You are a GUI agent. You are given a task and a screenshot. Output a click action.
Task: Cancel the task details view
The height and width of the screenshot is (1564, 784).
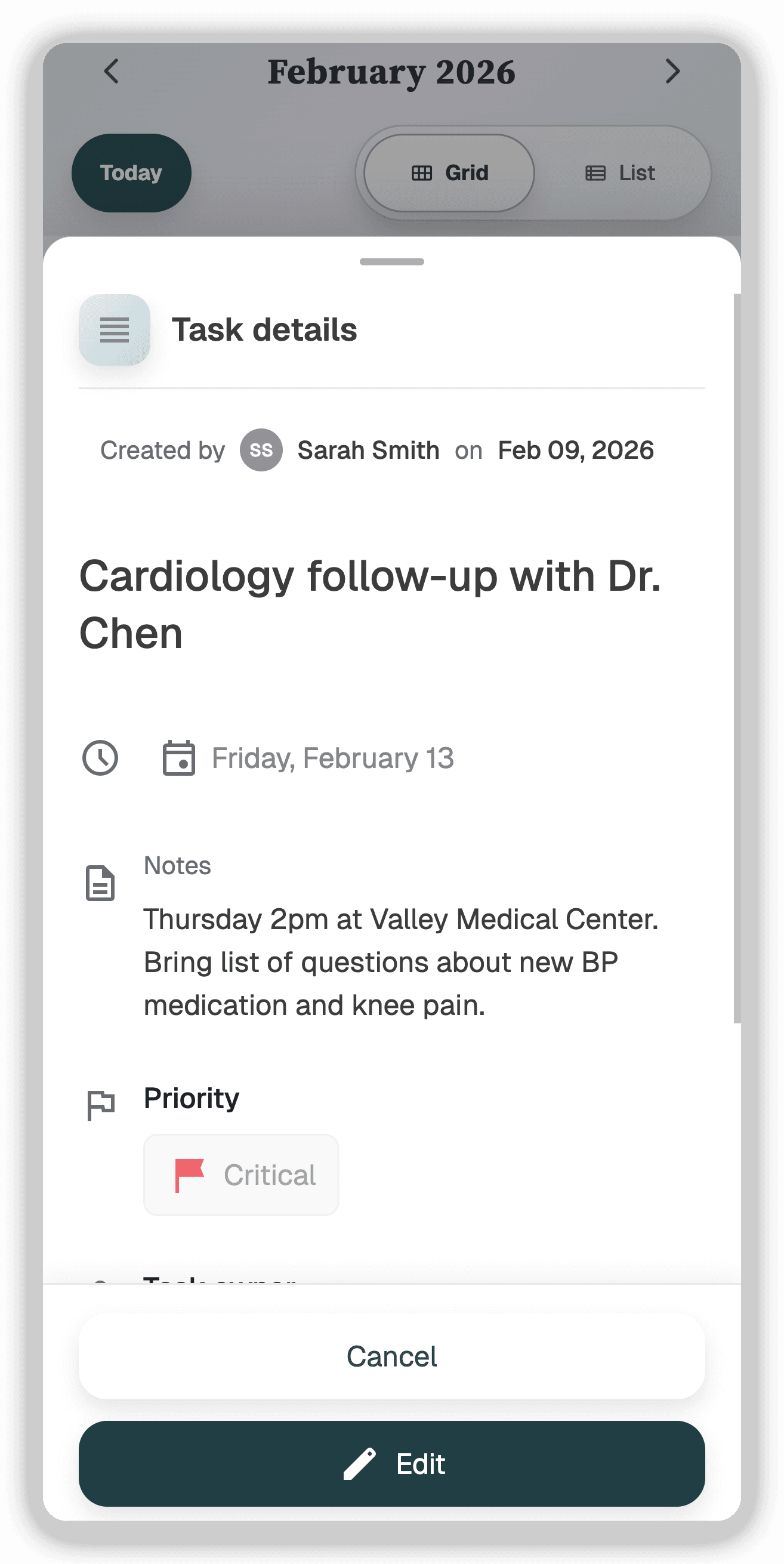(391, 1356)
